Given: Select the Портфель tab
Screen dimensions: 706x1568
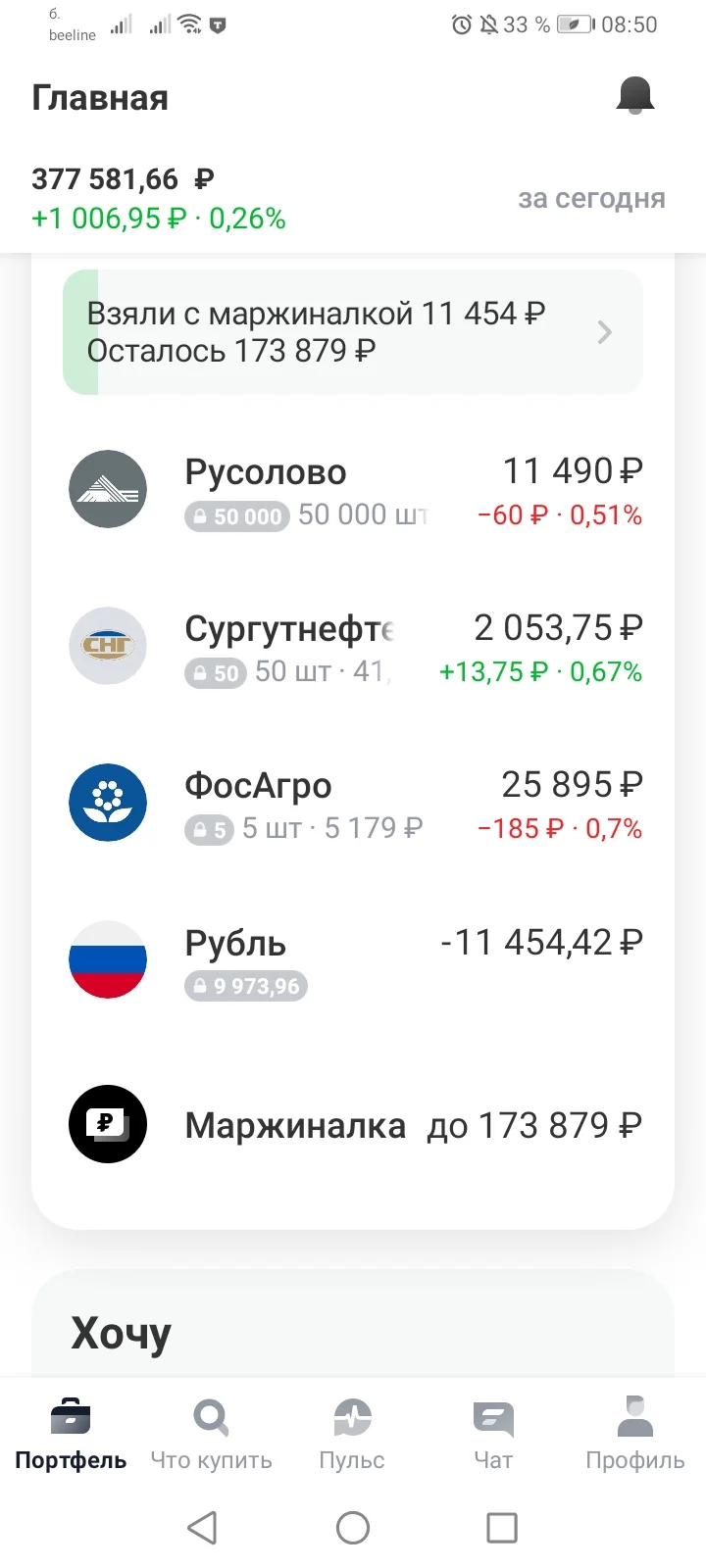Looking at the screenshot, I should click(x=71, y=1435).
